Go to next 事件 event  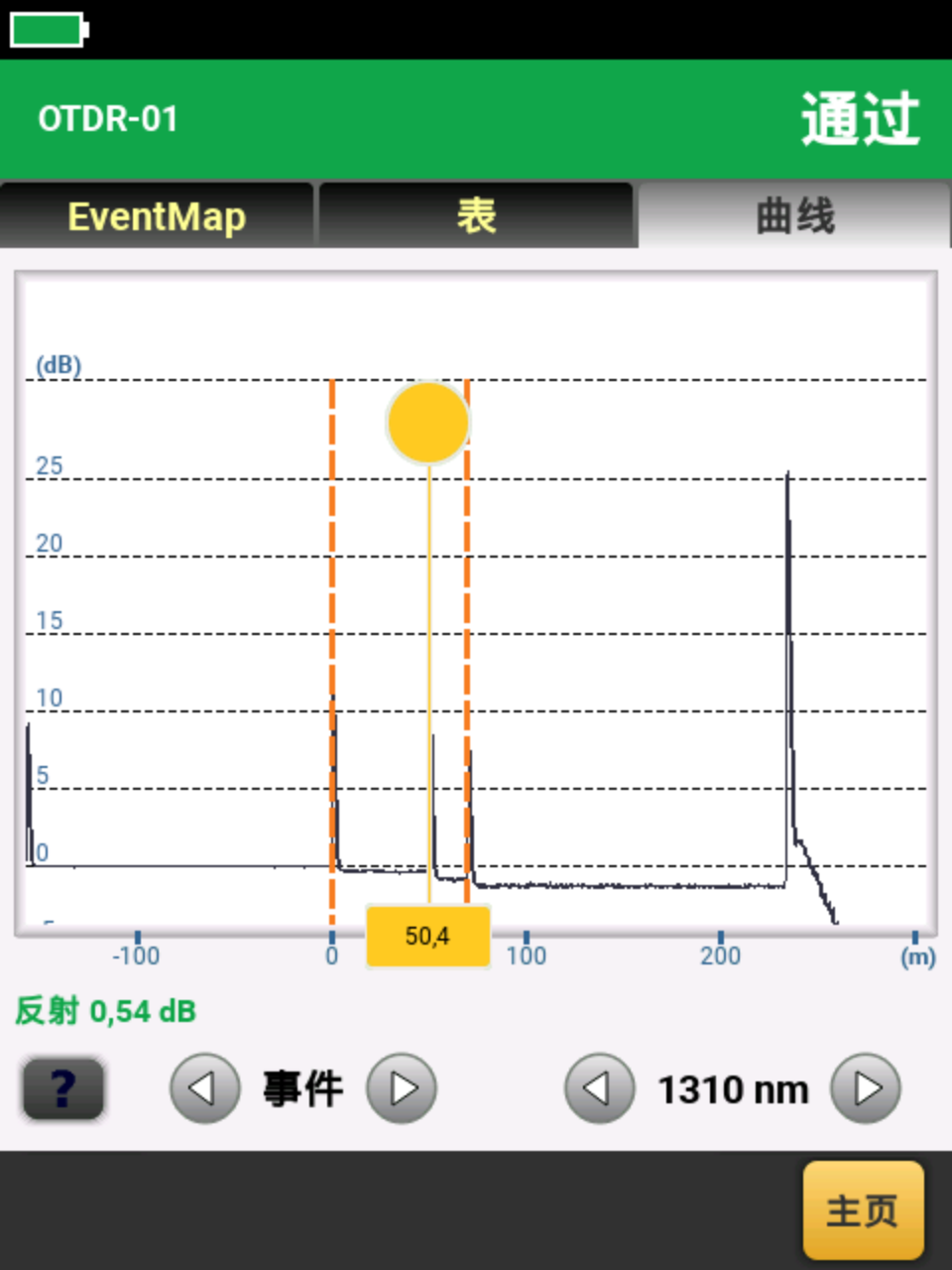(x=402, y=1088)
